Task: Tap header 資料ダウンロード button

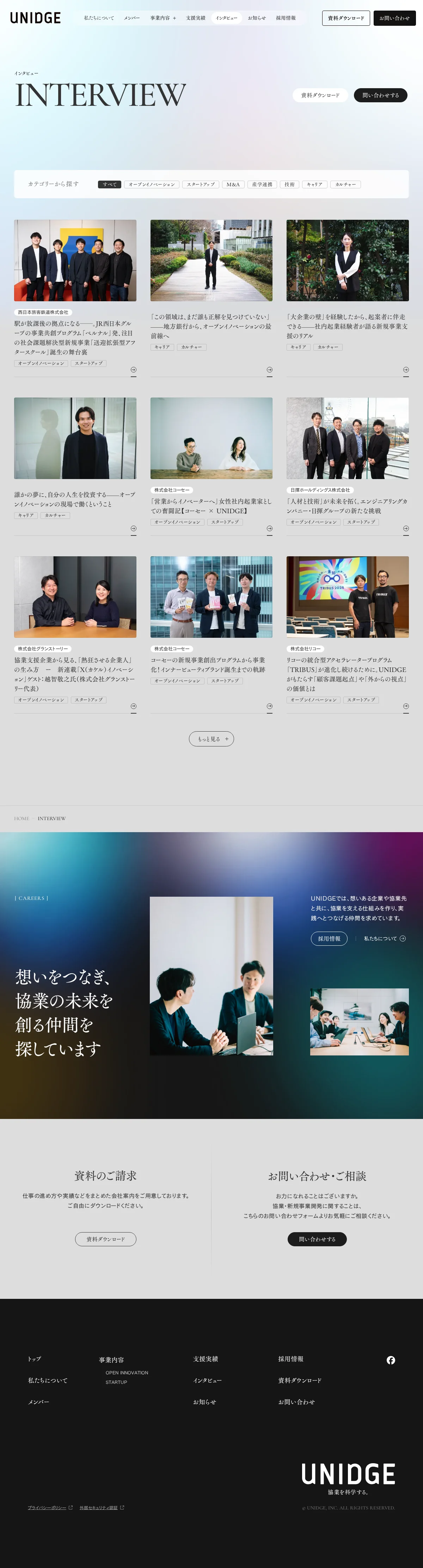Action: [x=346, y=18]
